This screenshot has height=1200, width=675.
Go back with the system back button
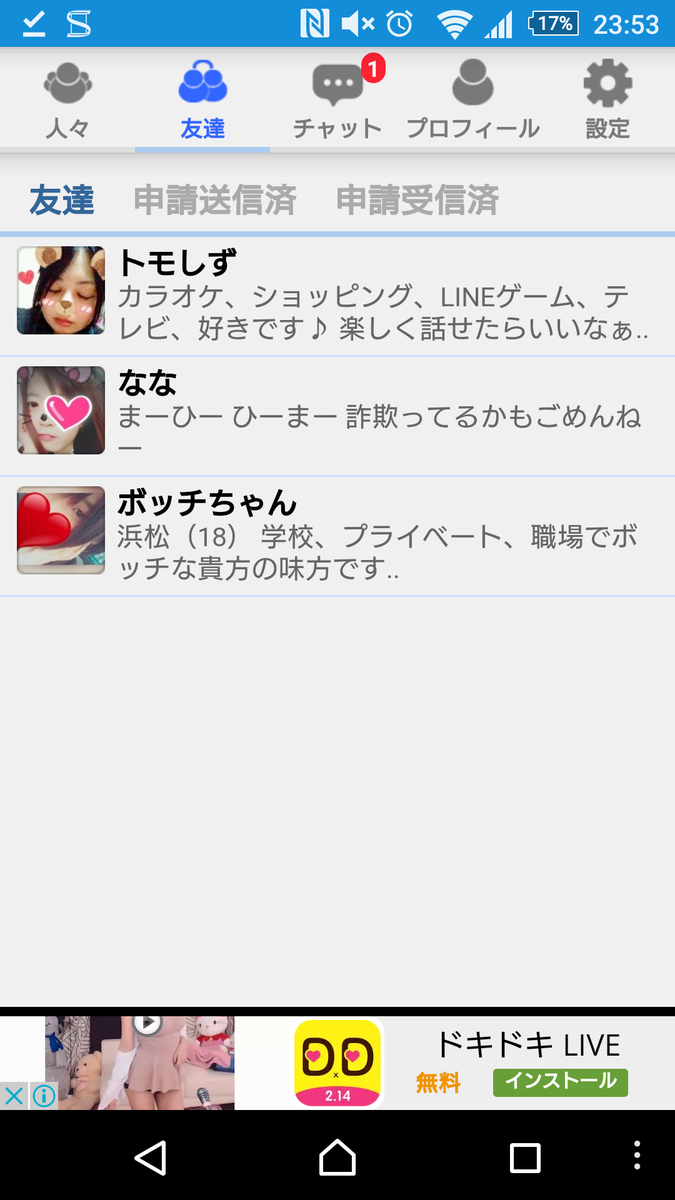pyautogui.click(x=150, y=1157)
